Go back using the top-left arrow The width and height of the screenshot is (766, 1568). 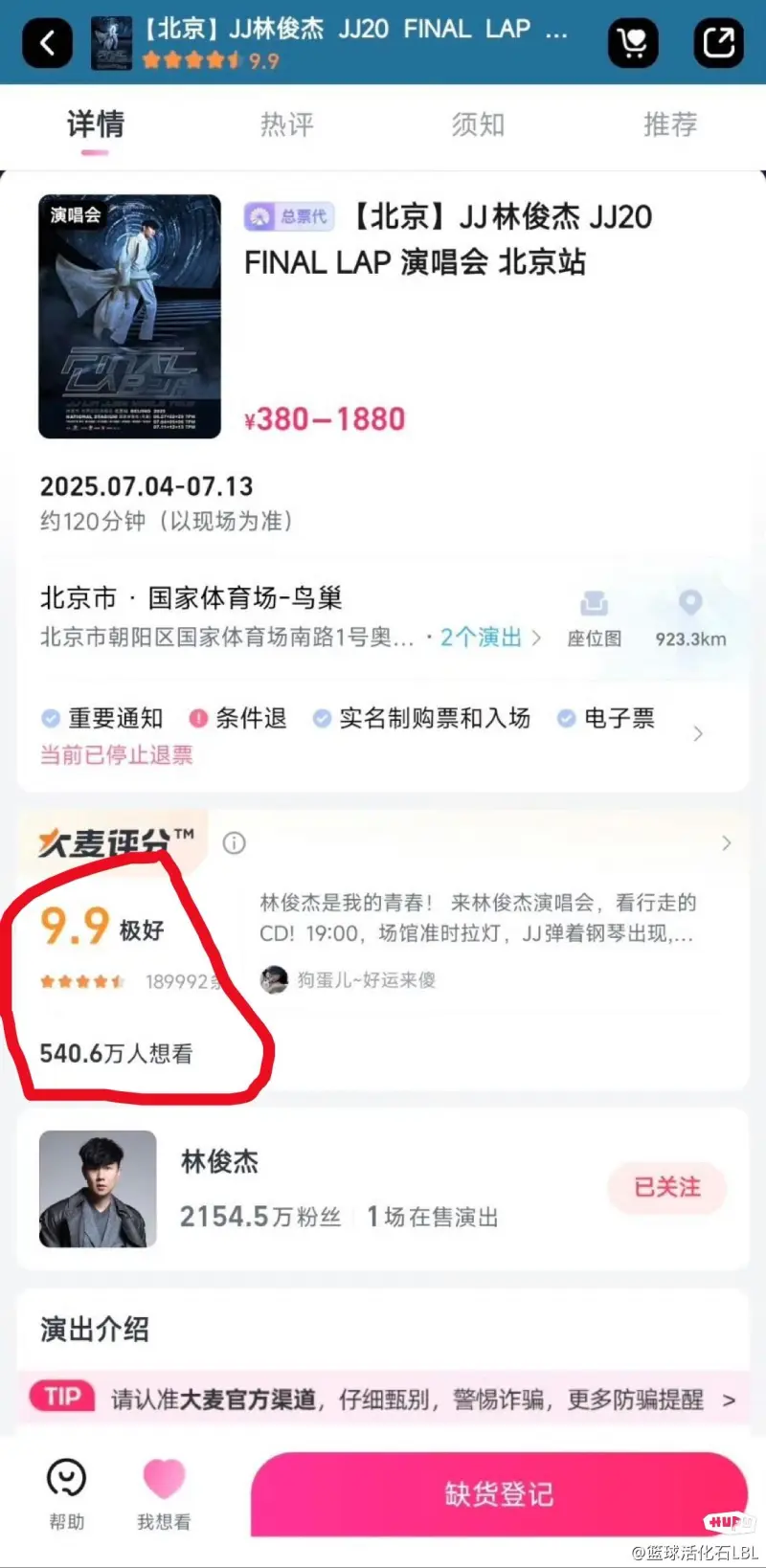point(46,43)
